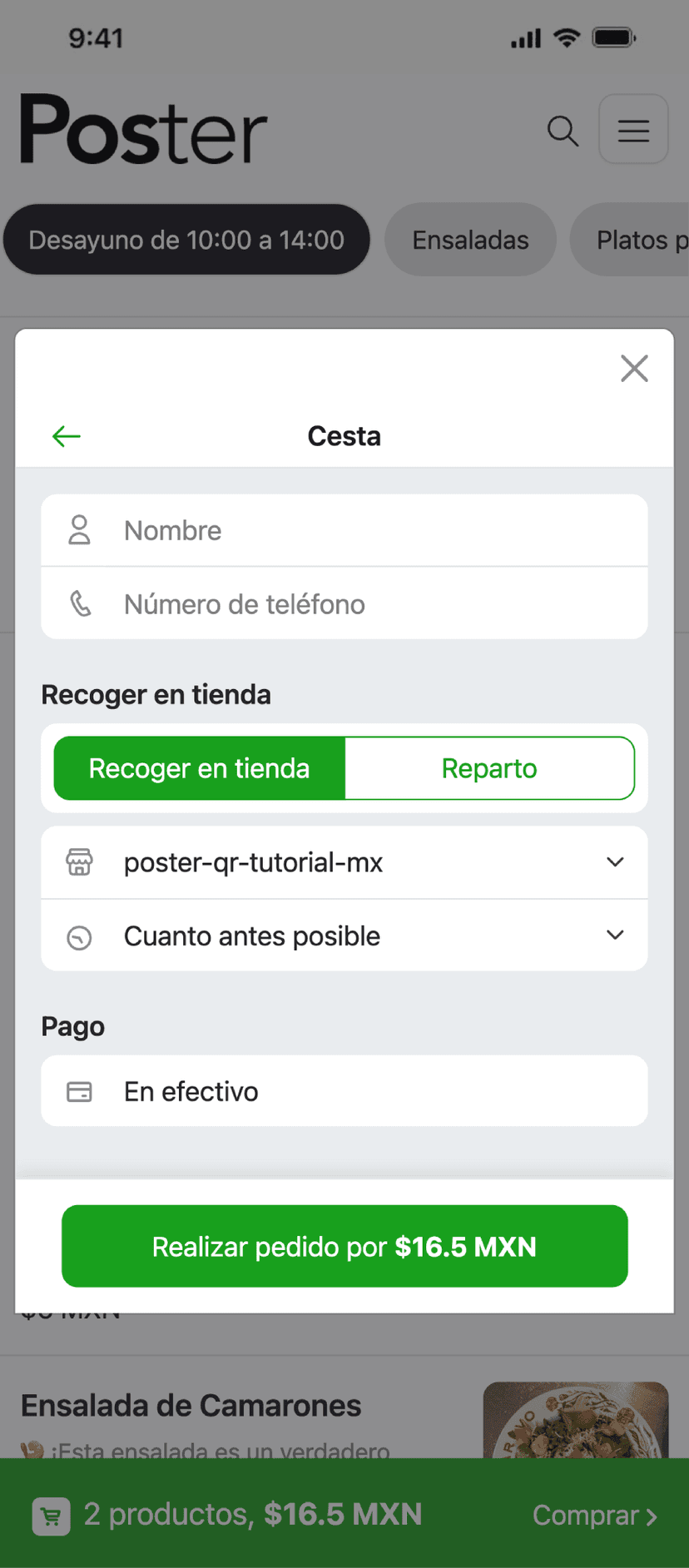Select Desayuno de 10:00 a 14:00 chip
The image size is (689, 1568).
(186, 240)
